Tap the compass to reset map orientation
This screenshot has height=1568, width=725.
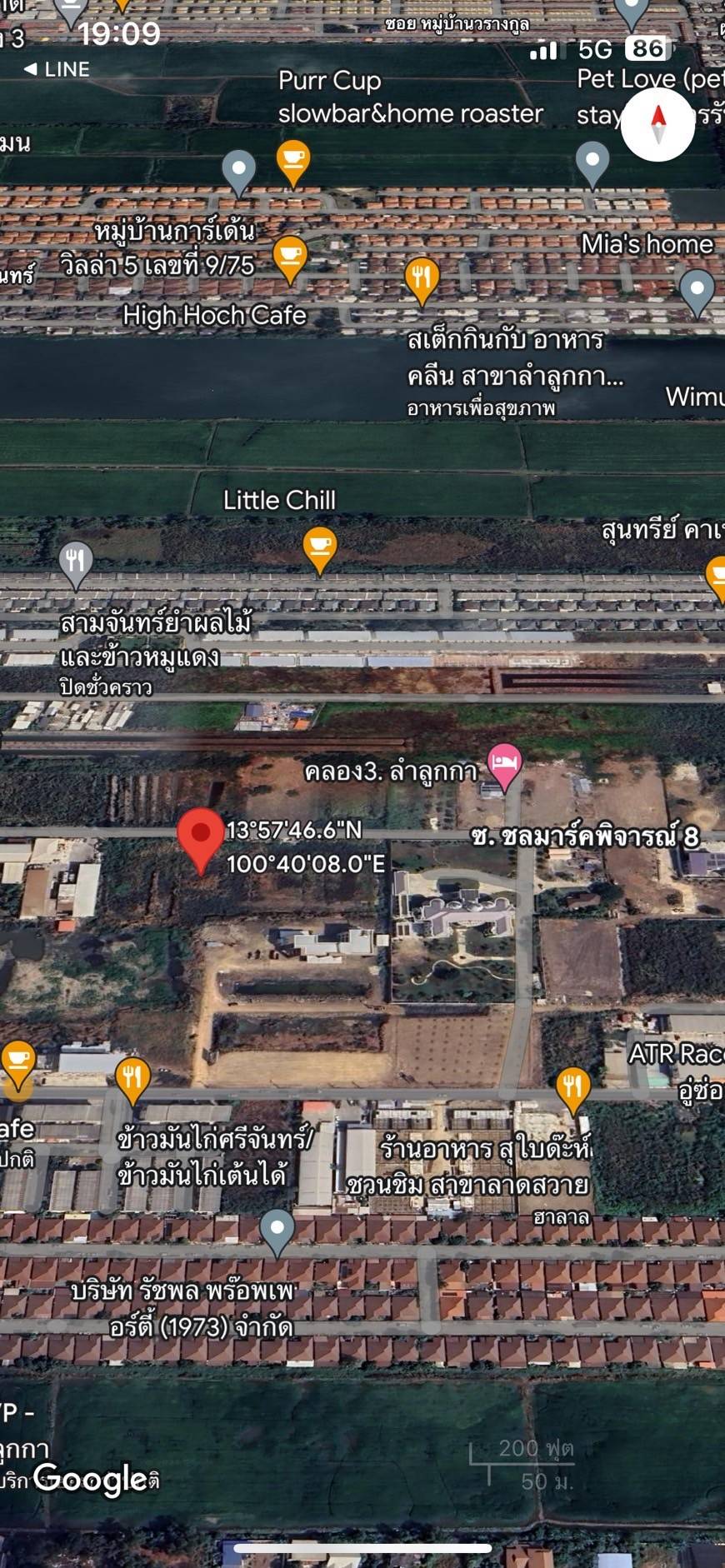pos(658,125)
